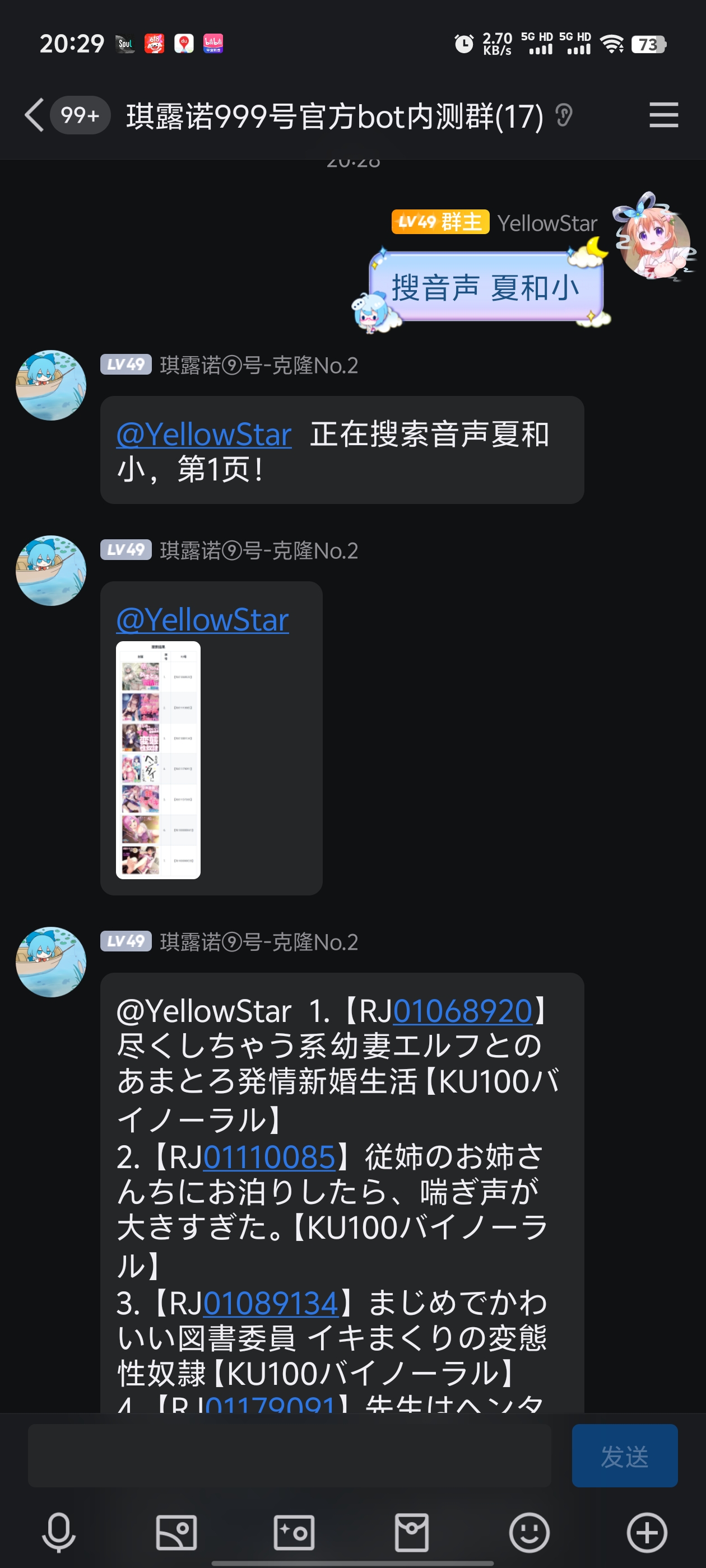The height and width of the screenshot is (1568, 706).
Task: Open more options plus icon
Action: 647,1532
